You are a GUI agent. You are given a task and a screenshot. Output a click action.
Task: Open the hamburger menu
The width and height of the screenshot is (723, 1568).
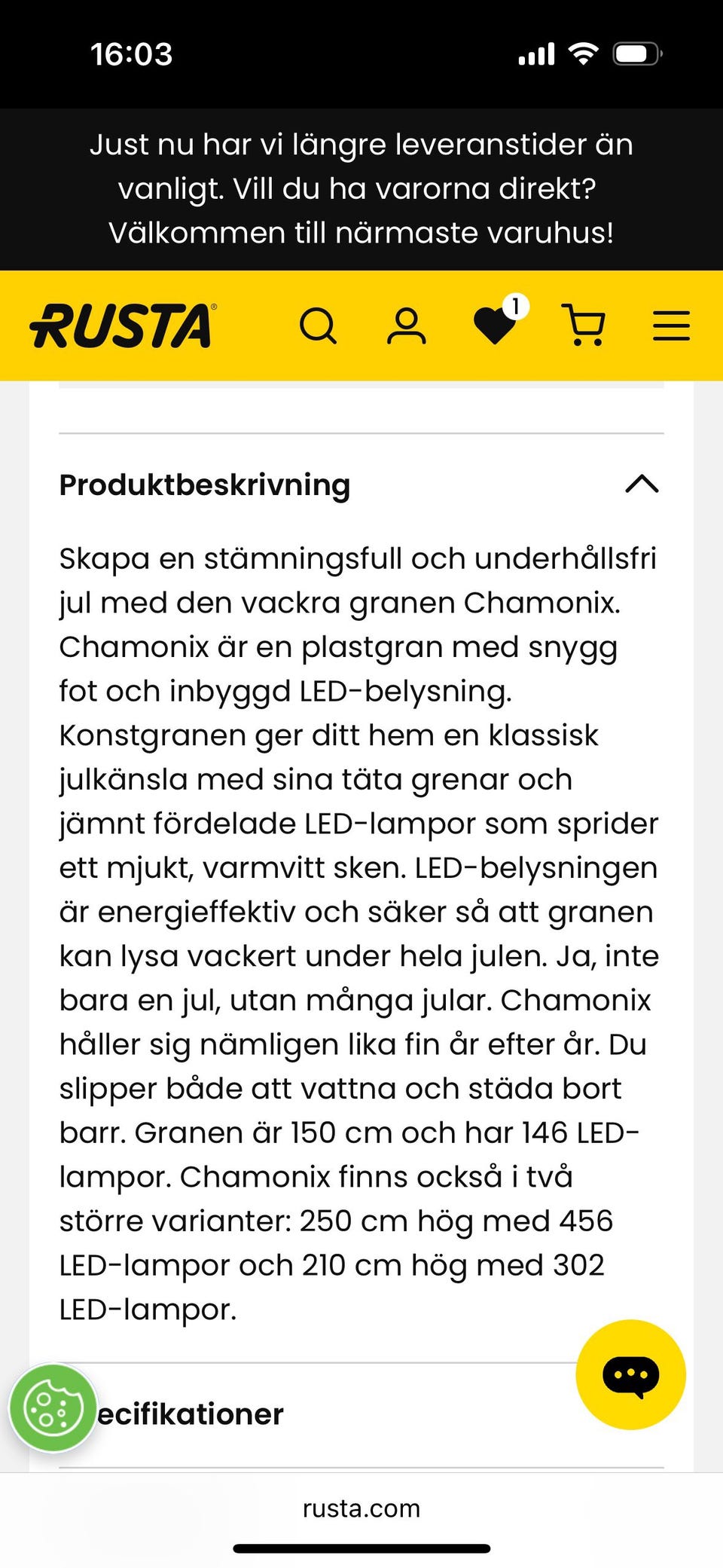tap(671, 326)
